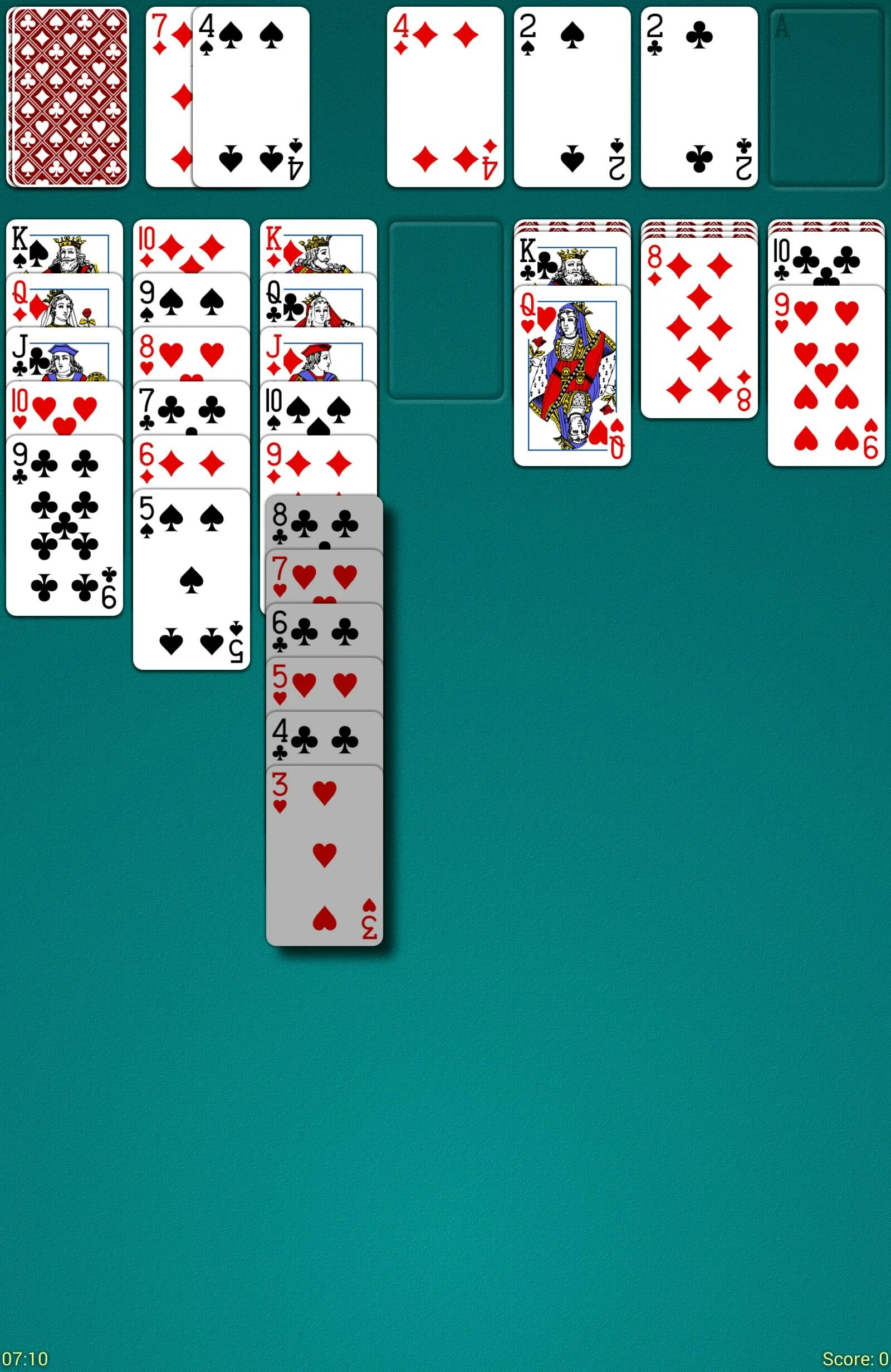Tap the 2 of clubs foundation pile
Screen dimensions: 891x1372
click(x=698, y=97)
